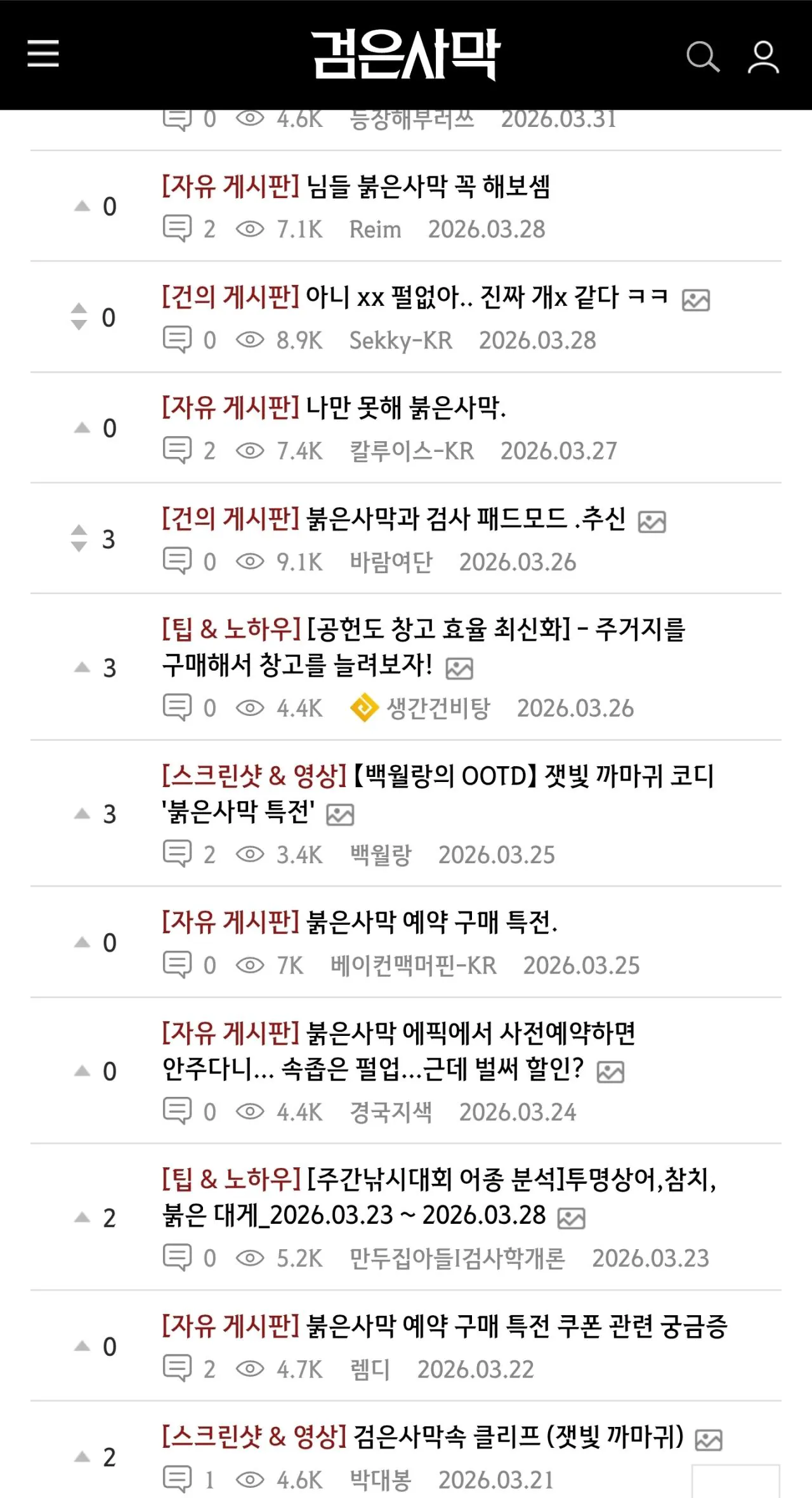The width and height of the screenshot is (812, 1498).
Task: Open post '나만 못해 붉은사막.'
Action: pyautogui.click(x=406, y=408)
